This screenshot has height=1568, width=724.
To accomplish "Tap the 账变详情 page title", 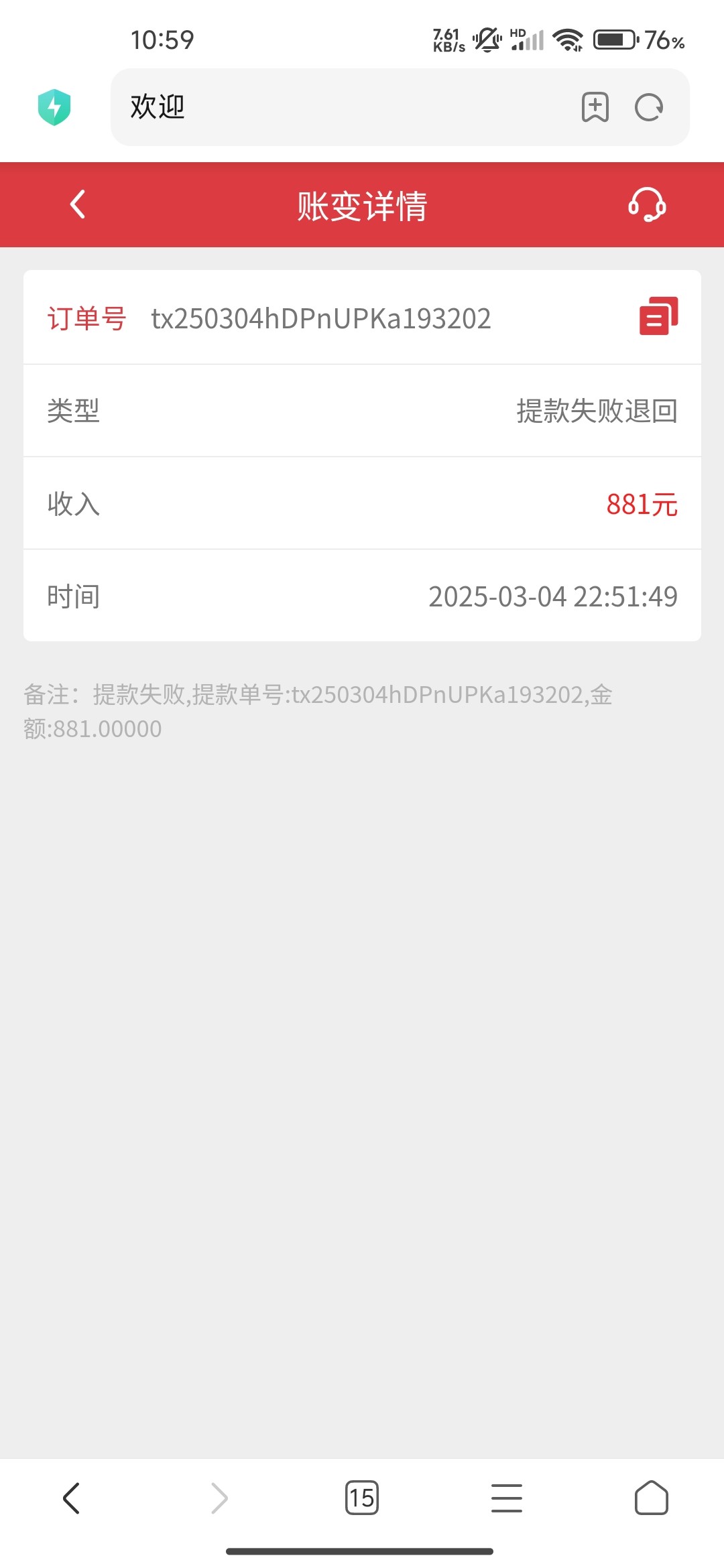I will tap(362, 205).
